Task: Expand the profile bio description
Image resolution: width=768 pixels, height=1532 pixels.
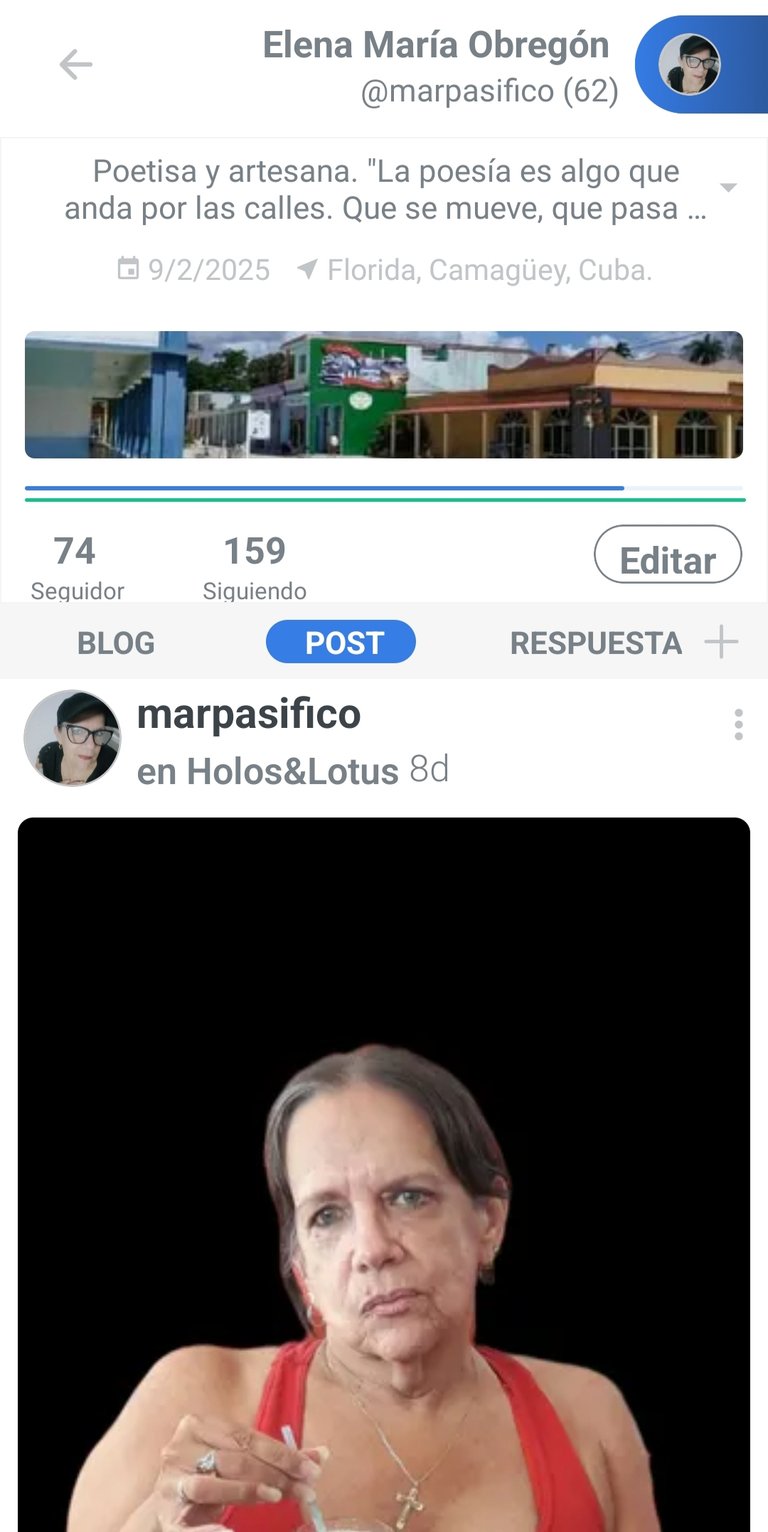Action: tap(729, 188)
